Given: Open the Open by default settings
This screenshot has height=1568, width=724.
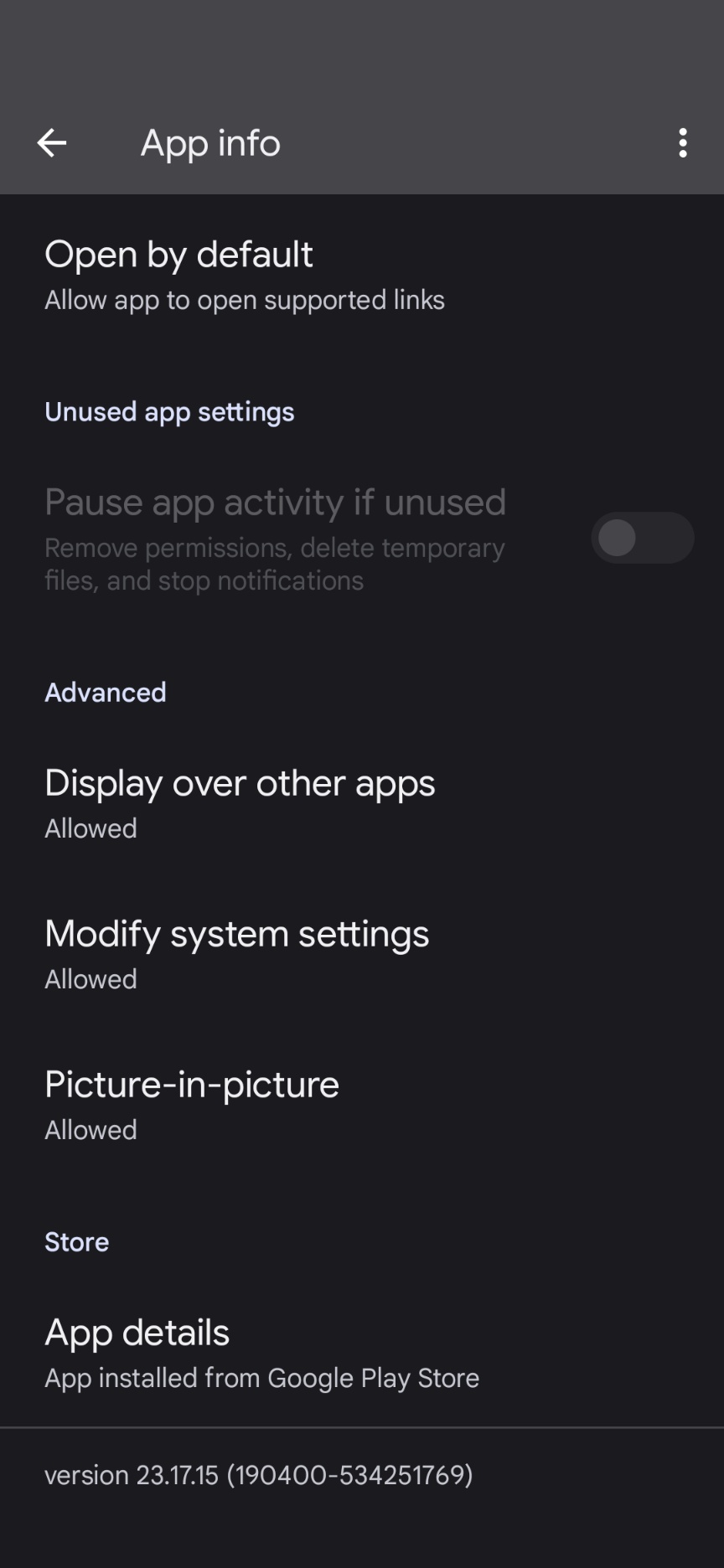Looking at the screenshot, I should [243, 275].
